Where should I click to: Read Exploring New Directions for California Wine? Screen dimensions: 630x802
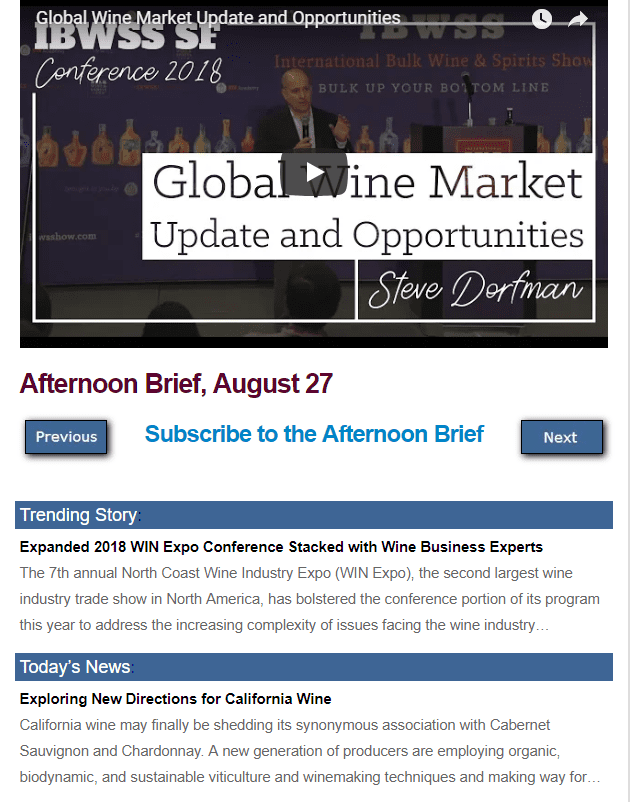[x=175, y=698]
